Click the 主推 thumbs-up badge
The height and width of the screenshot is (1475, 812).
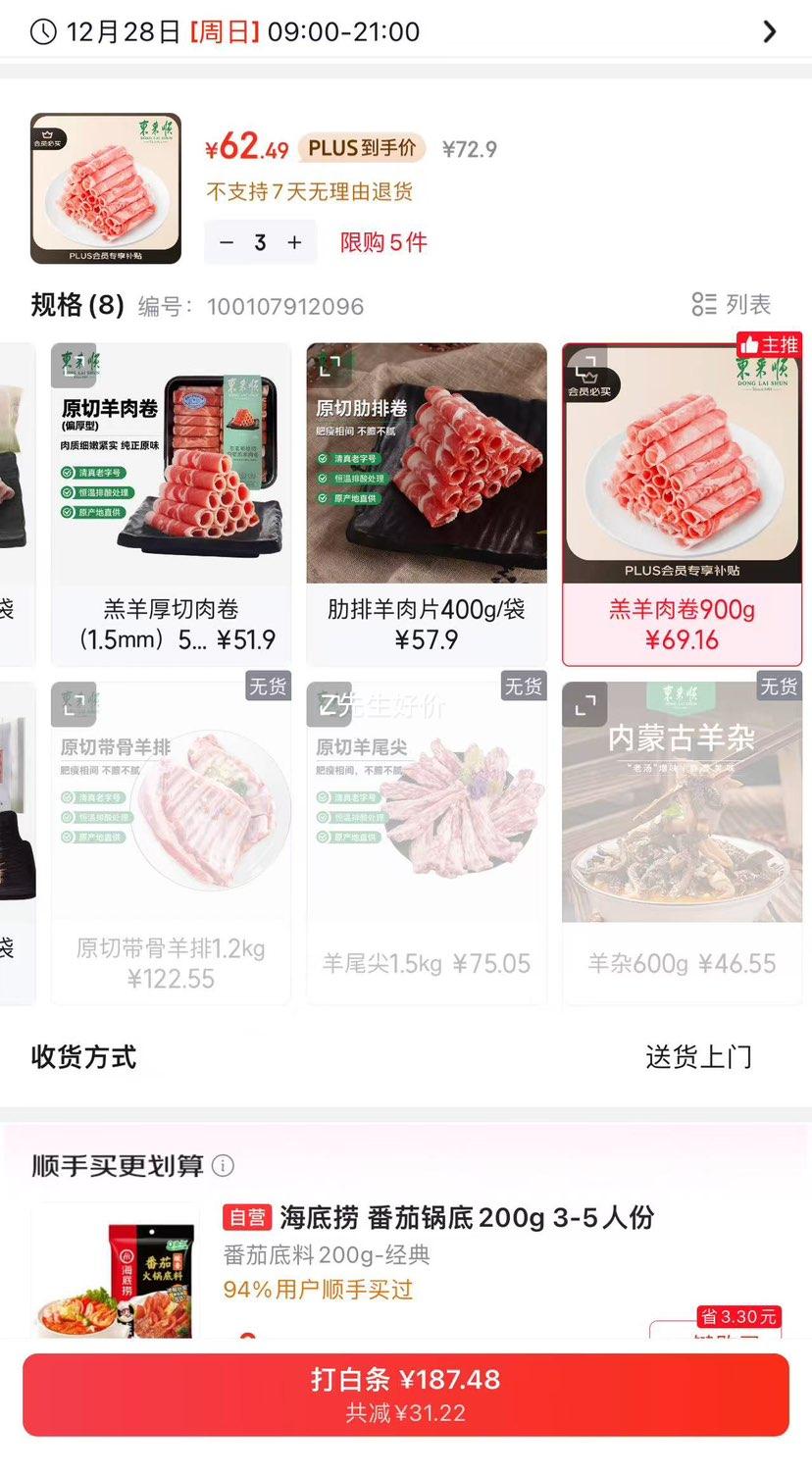click(x=770, y=345)
